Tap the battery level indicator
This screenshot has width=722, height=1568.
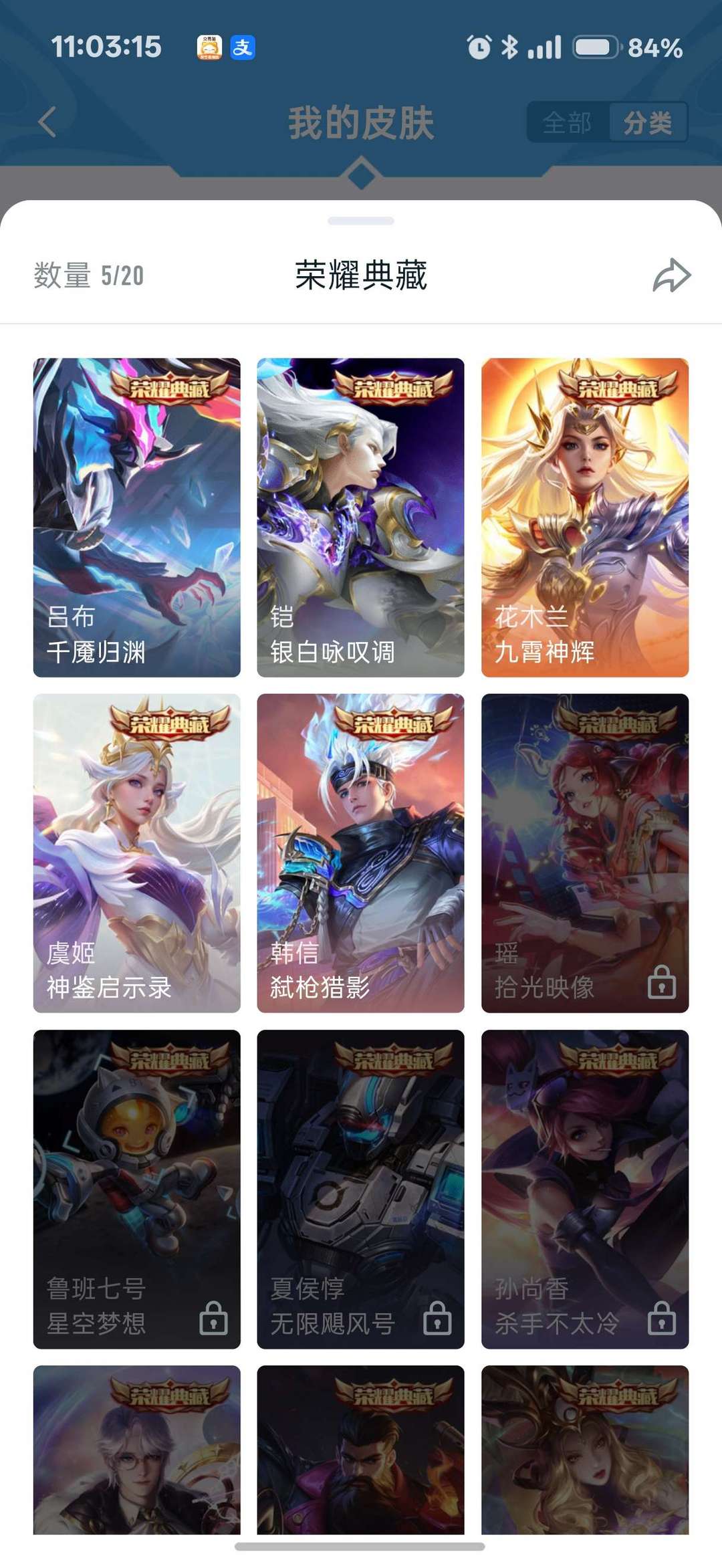(x=594, y=47)
